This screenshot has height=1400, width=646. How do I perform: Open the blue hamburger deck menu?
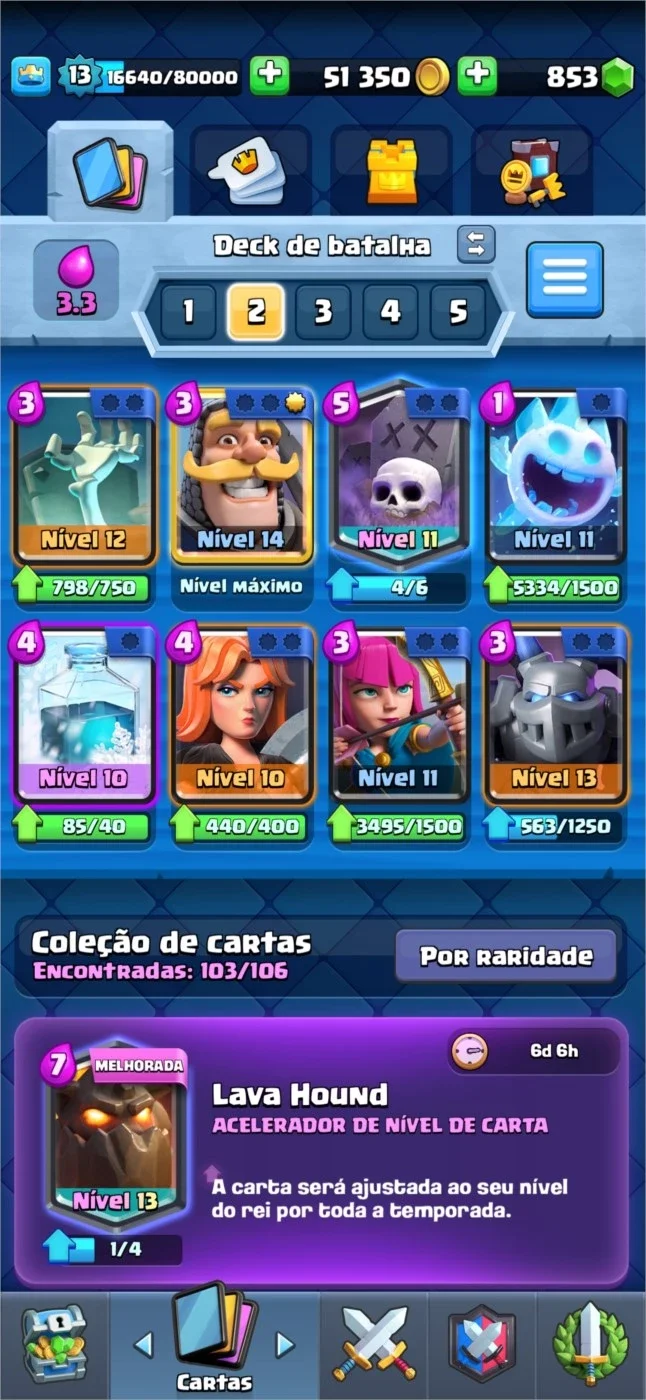565,280
